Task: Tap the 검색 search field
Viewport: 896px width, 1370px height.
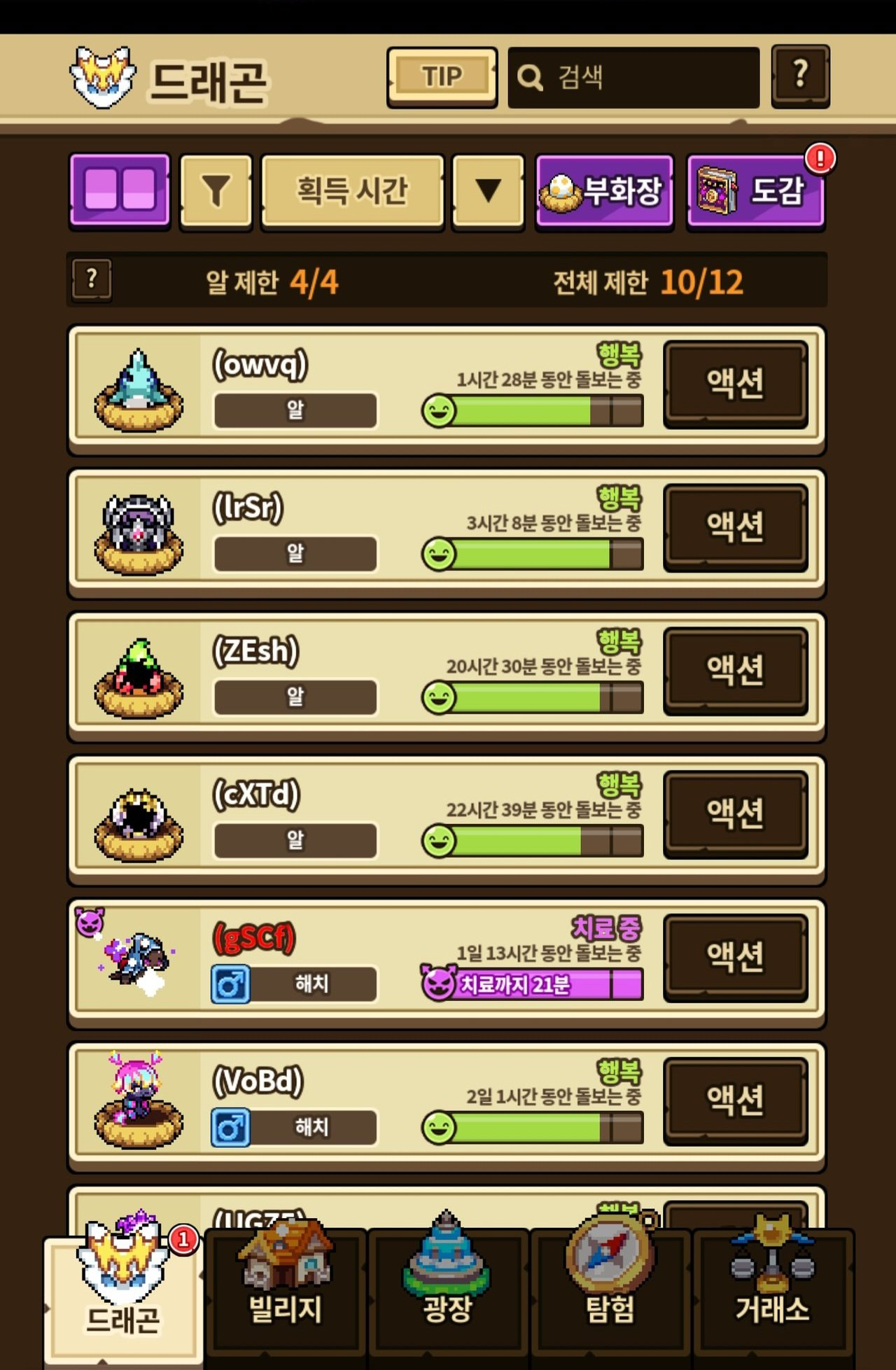Action: click(633, 77)
